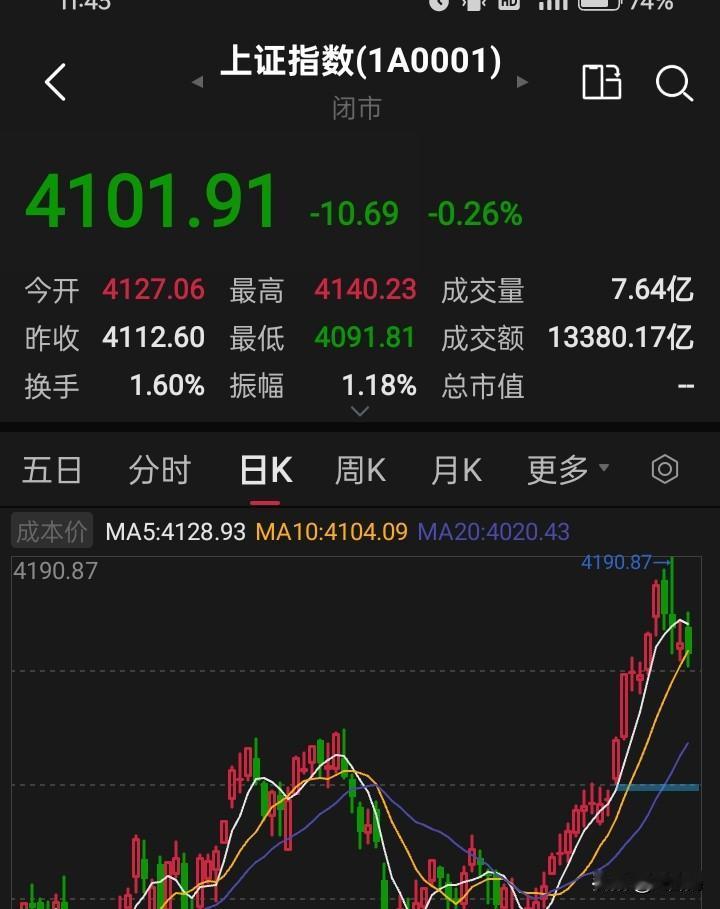720x909 pixels.
Task: Open the 五日 view tab
Action: coord(52,468)
